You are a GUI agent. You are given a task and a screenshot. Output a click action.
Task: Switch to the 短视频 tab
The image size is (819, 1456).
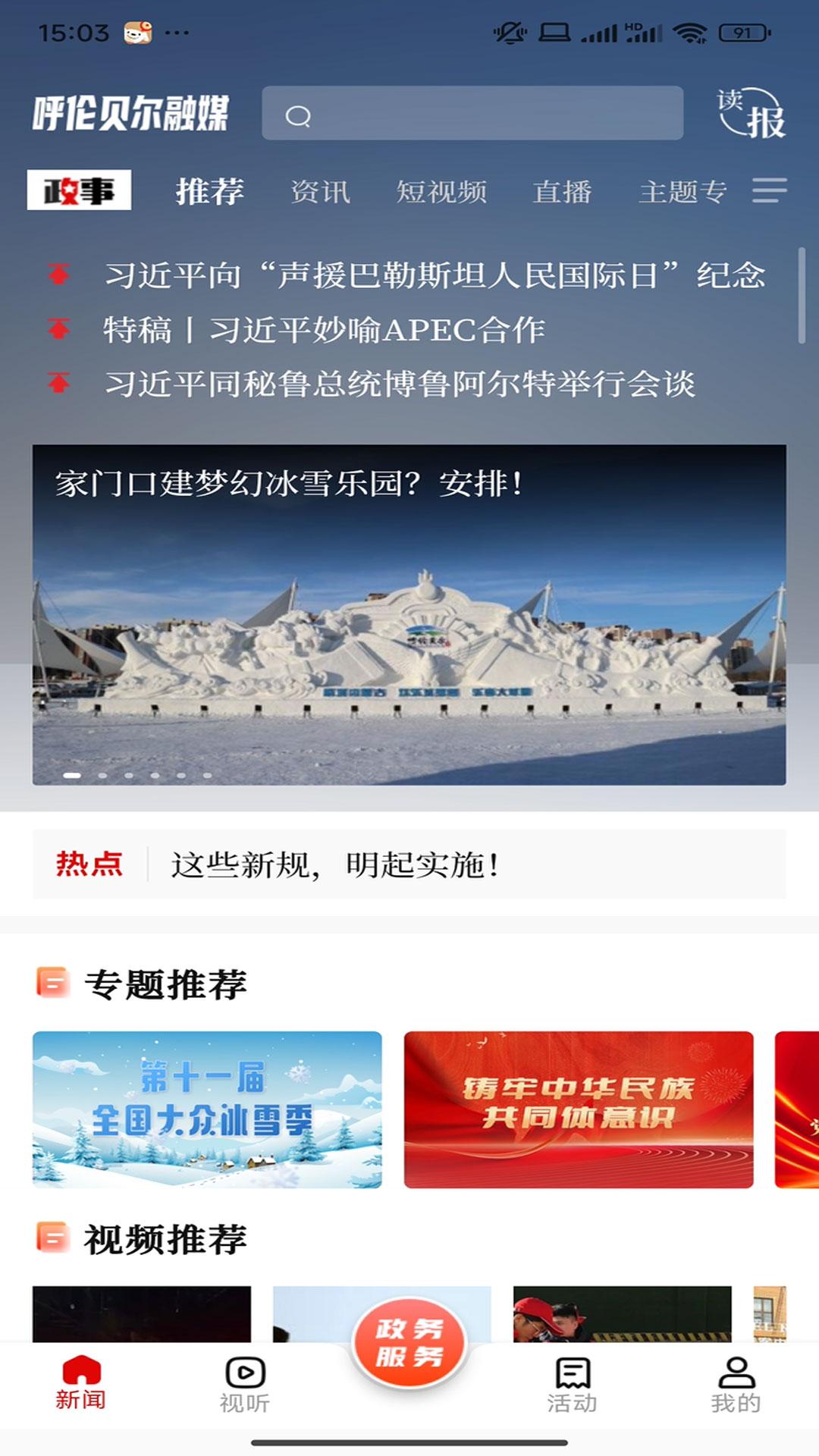point(442,190)
